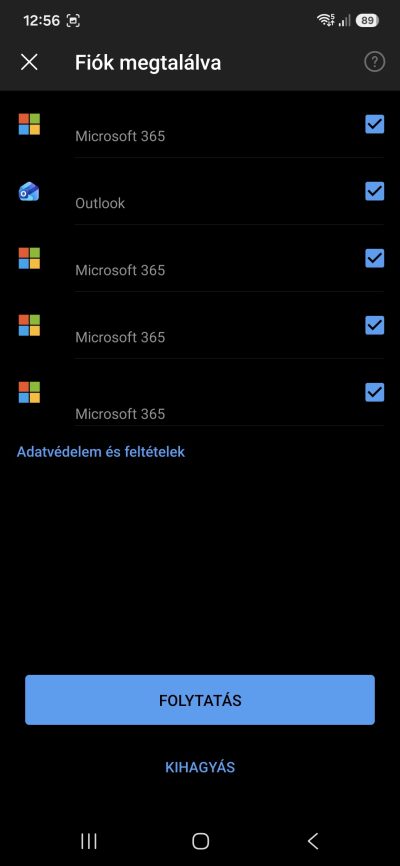
Task: Open the help question mark icon
Action: point(374,62)
